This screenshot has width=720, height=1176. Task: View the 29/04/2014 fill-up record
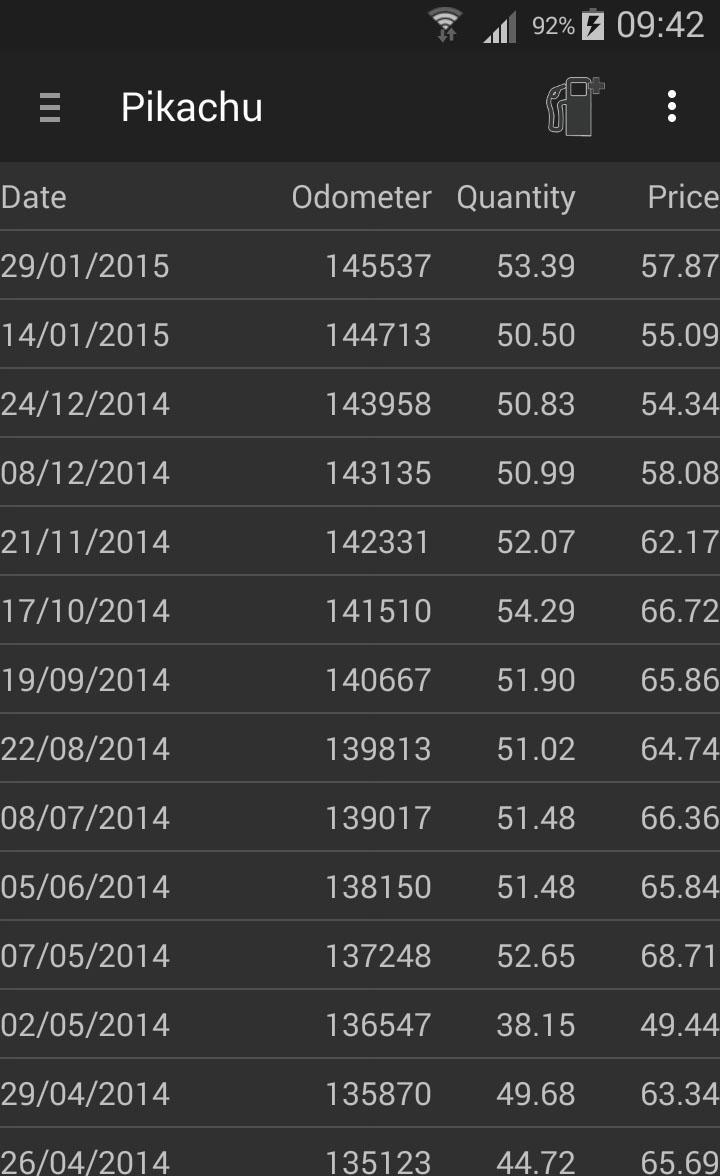pyautogui.click(x=360, y=1094)
